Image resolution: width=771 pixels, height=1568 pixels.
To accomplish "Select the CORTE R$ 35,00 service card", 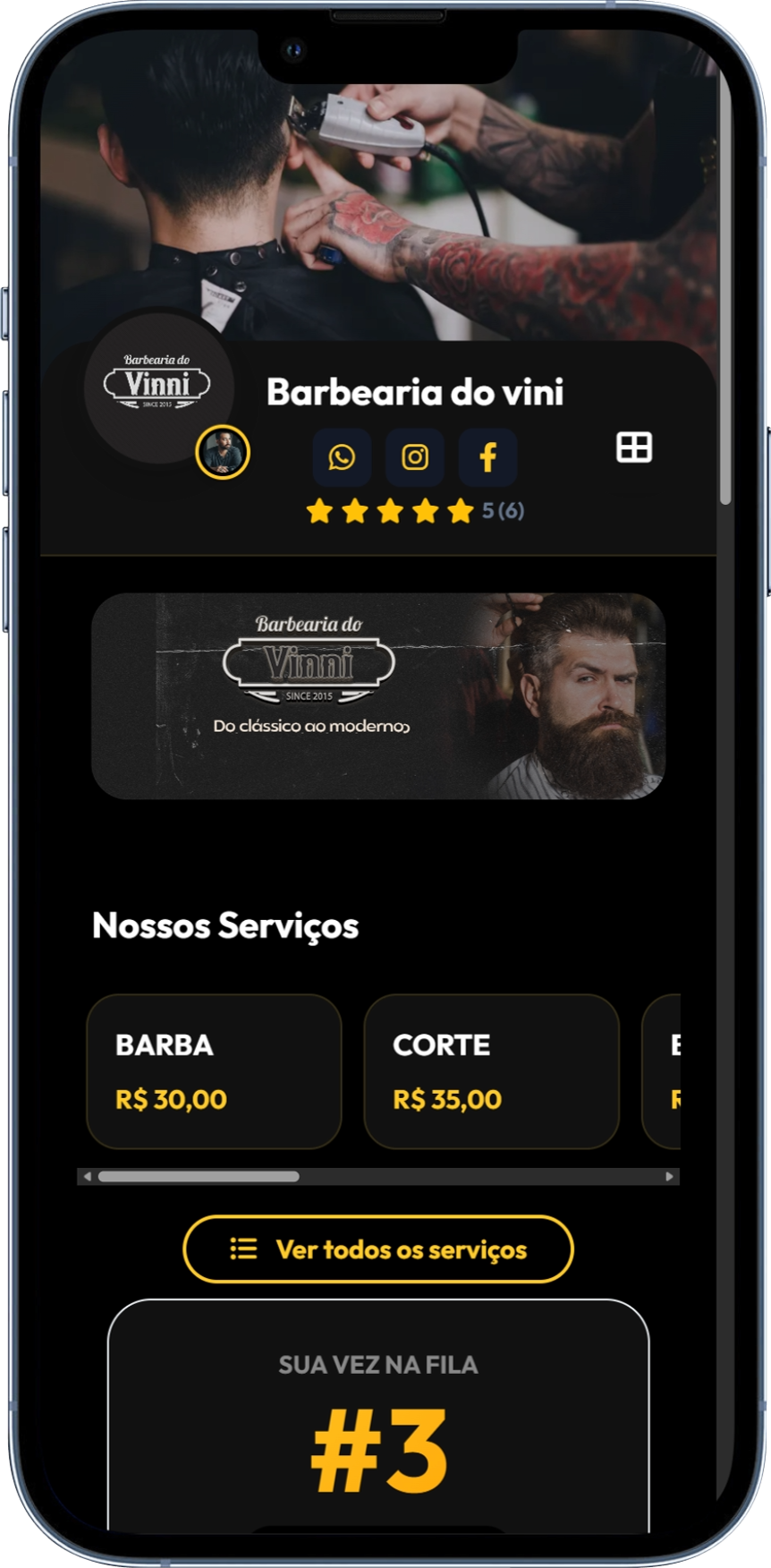I will point(492,1070).
